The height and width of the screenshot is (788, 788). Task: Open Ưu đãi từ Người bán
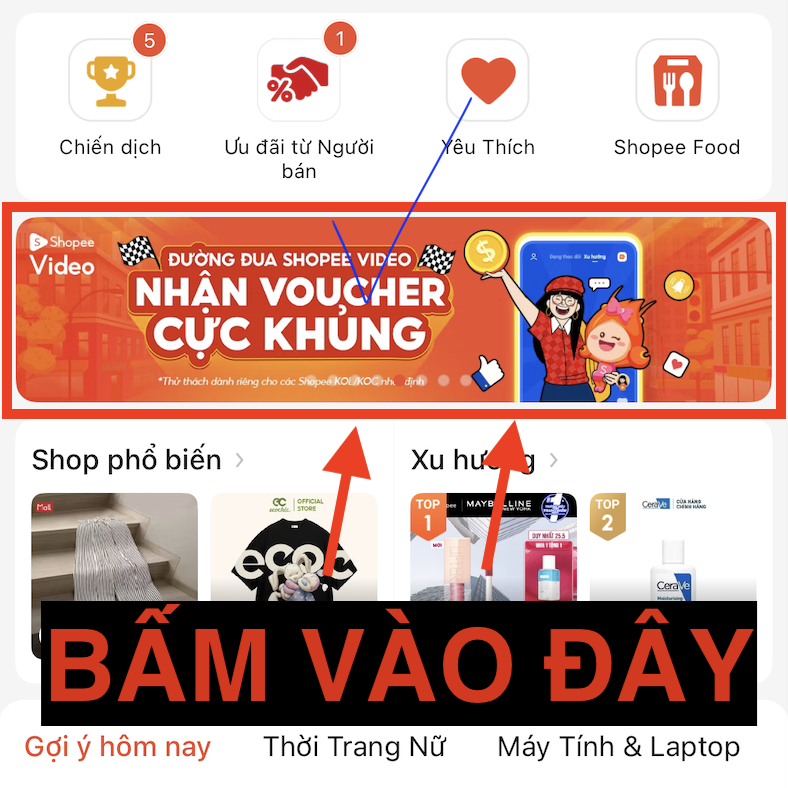click(299, 80)
